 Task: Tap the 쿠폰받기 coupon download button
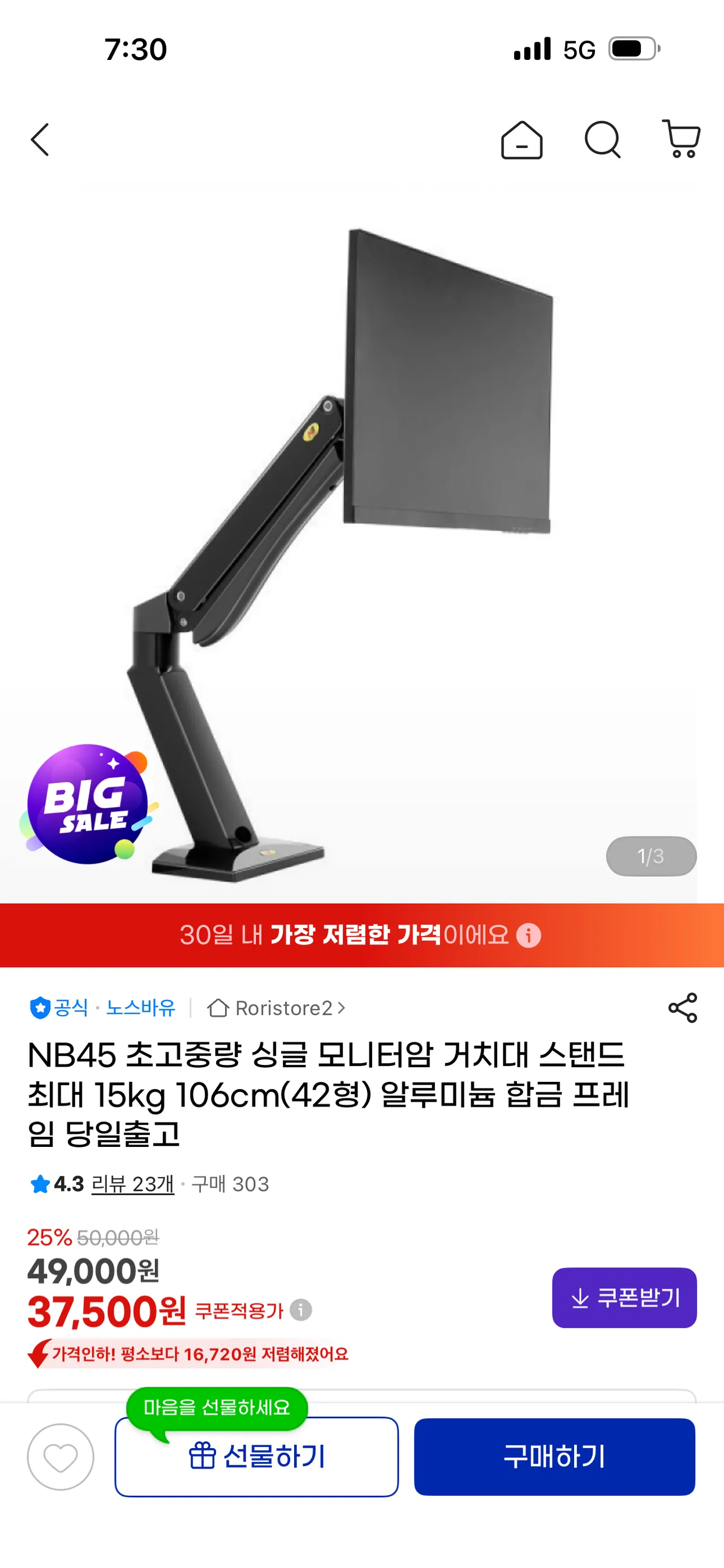click(x=624, y=1298)
